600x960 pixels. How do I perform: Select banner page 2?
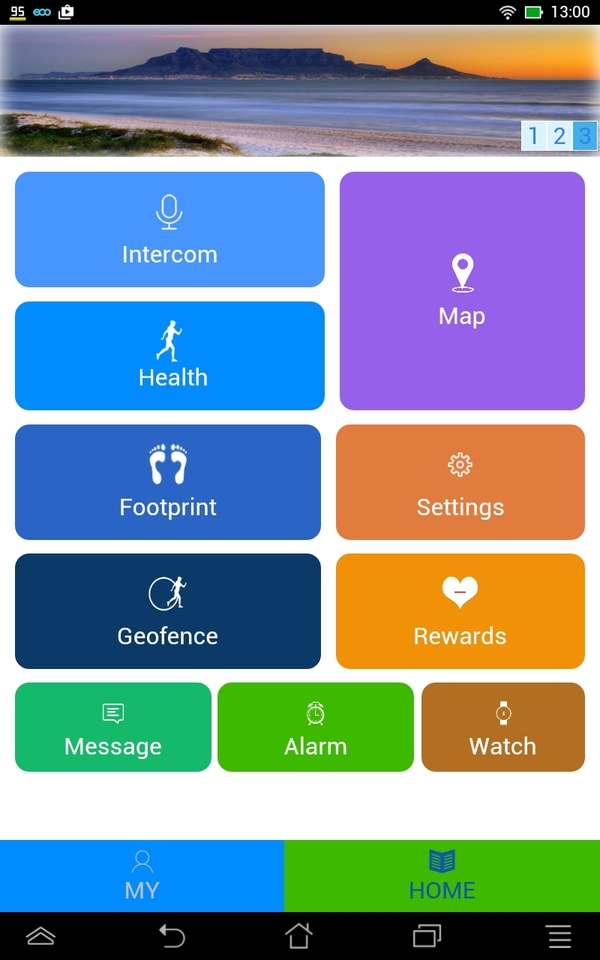click(559, 136)
